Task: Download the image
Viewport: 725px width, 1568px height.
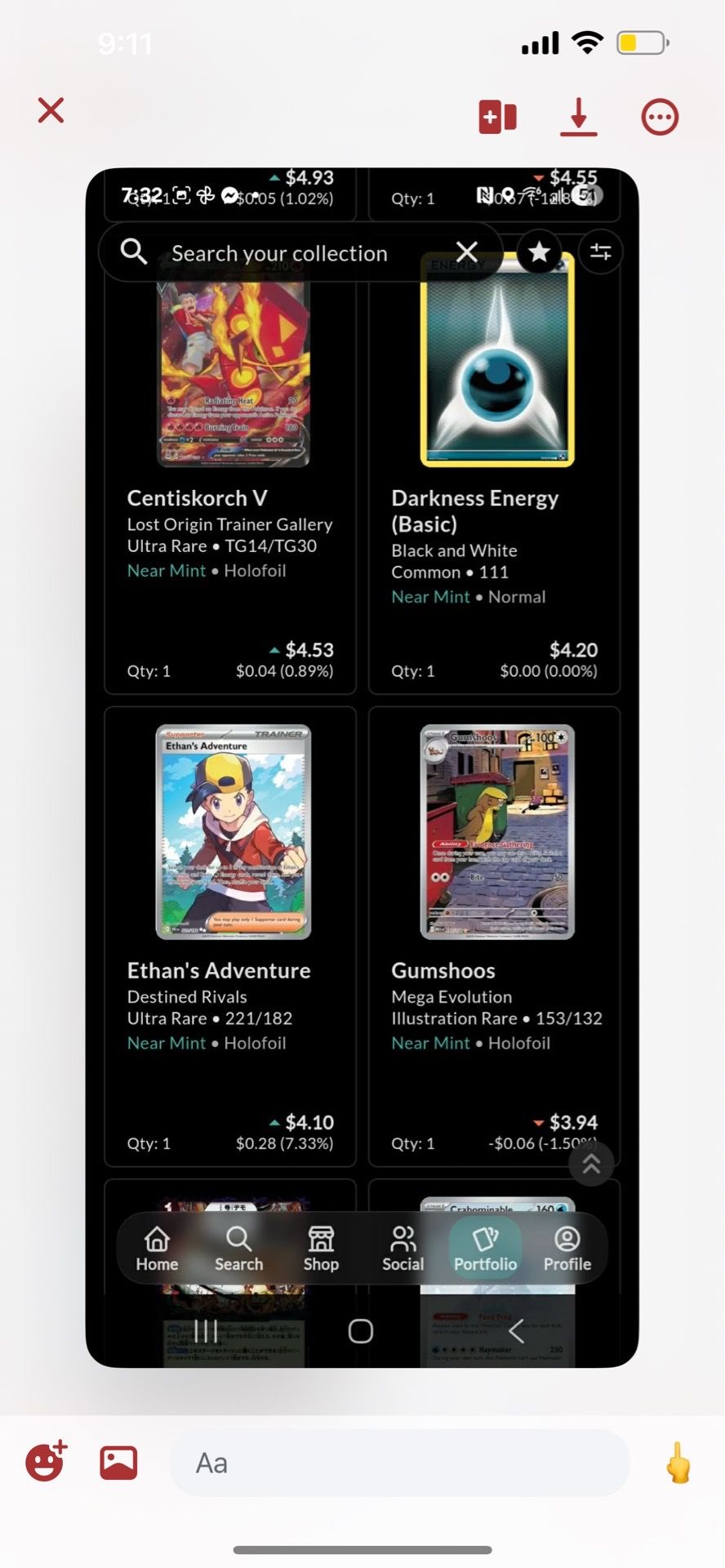Action: tap(578, 117)
